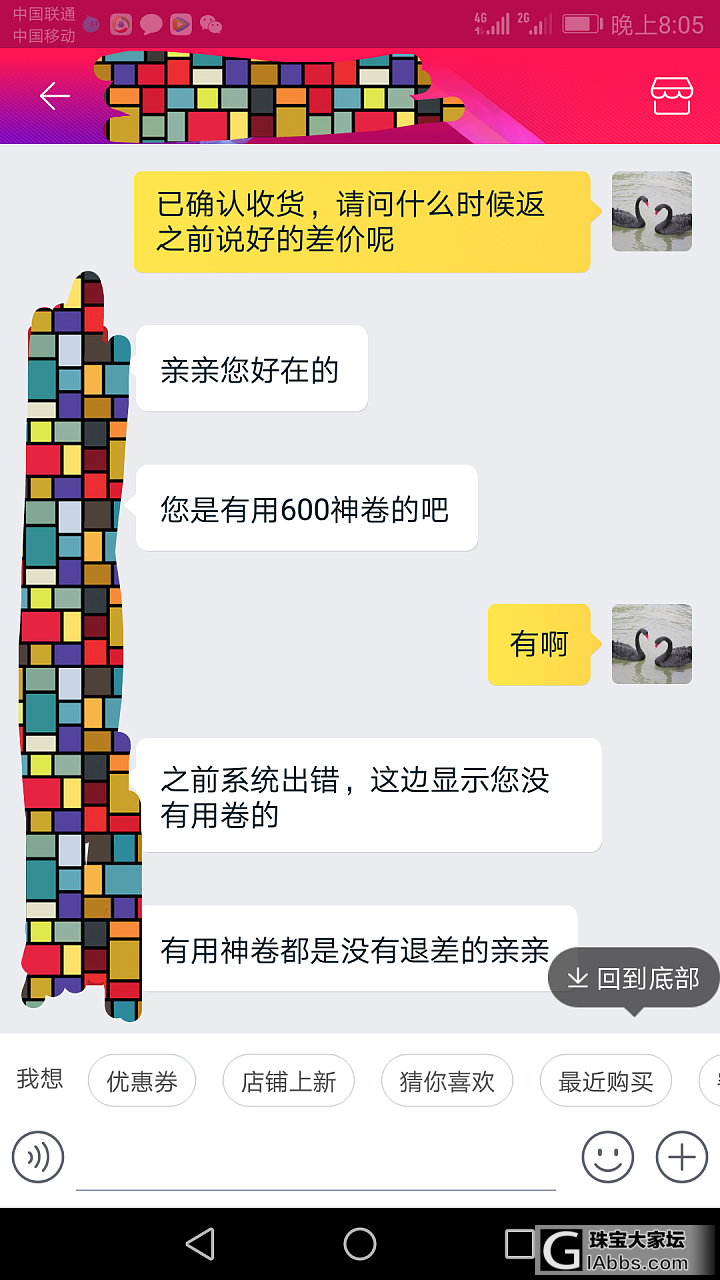Choose the 猜你喜欢 chip
Image resolution: width=720 pixels, height=1280 pixels.
tap(447, 1081)
